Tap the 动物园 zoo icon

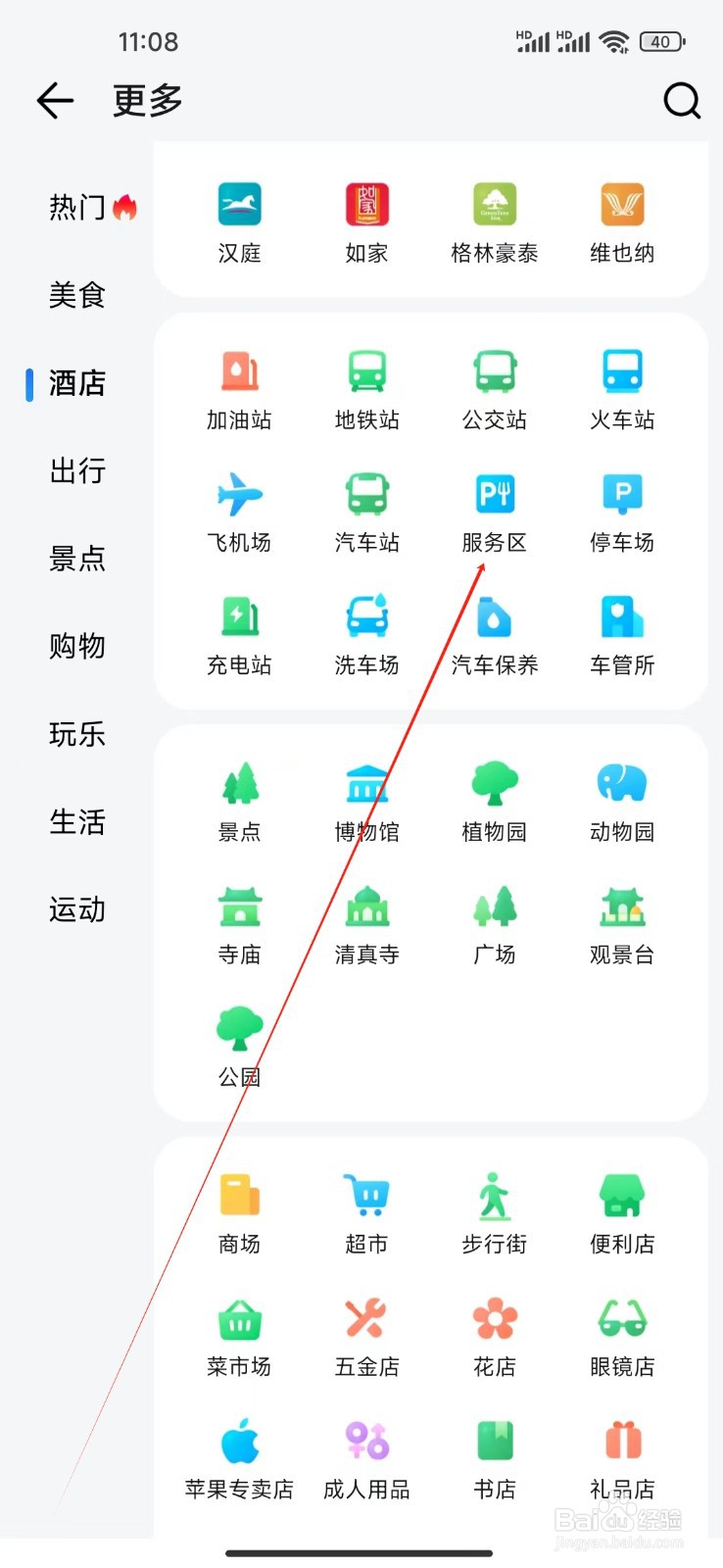621,798
